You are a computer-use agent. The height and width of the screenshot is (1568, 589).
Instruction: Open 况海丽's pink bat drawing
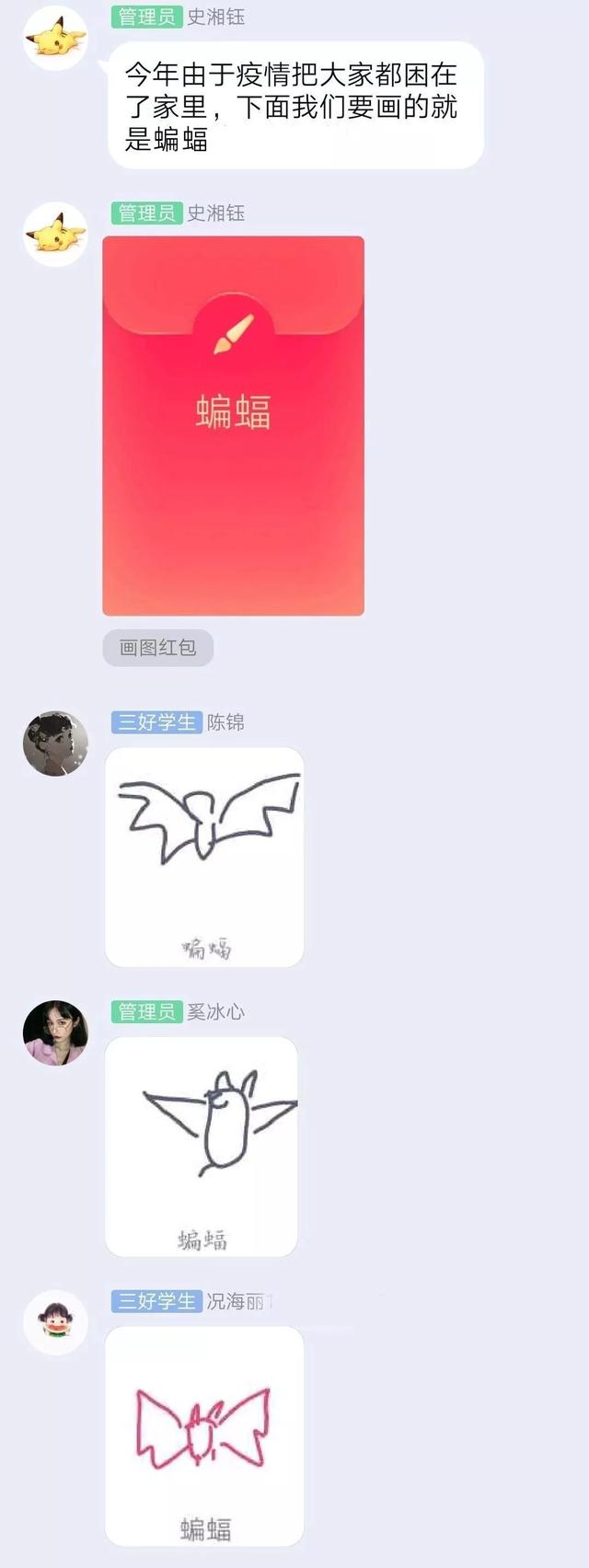pyautogui.click(x=204, y=1435)
